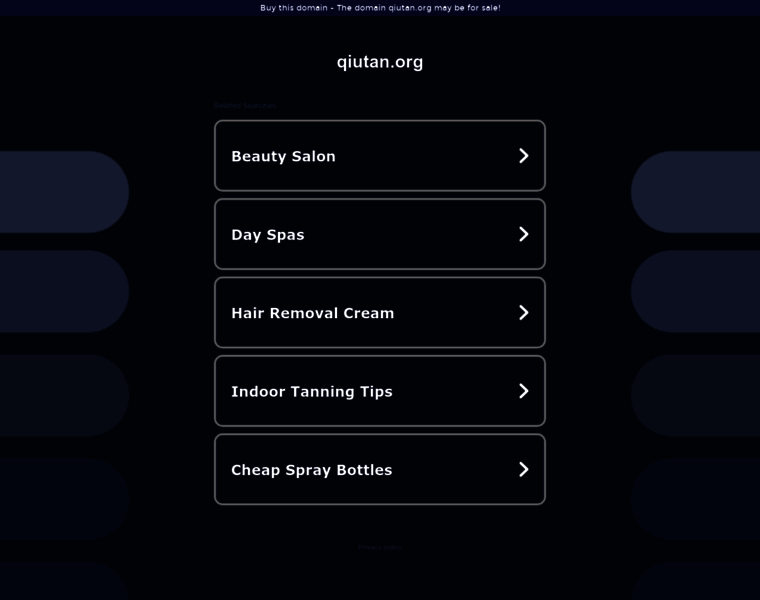Viewport: 760px width, 600px height.
Task: Go to Indoor Tanning Tips
Action: pyautogui.click(x=379, y=391)
